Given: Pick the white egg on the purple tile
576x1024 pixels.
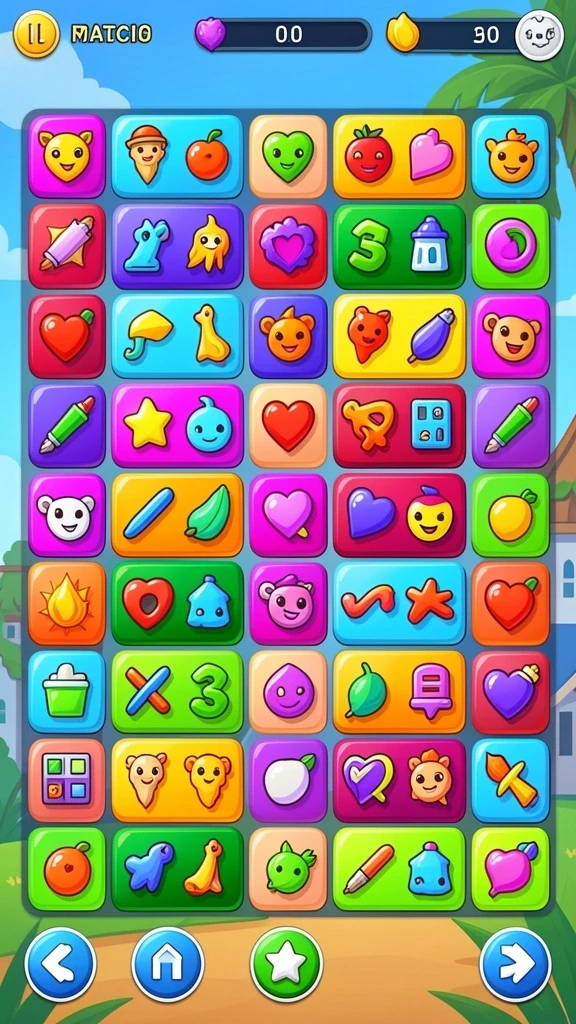Looking at the screenshot, I should click(288, 780).
